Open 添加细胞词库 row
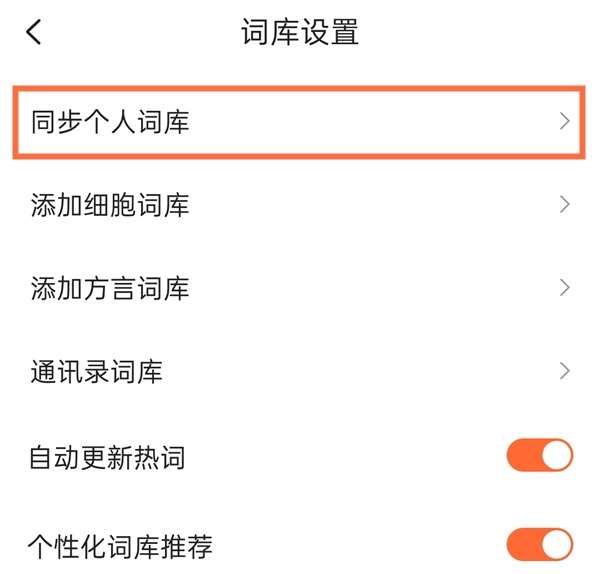This screenshot has width=600, height=574. coord(299,205)
